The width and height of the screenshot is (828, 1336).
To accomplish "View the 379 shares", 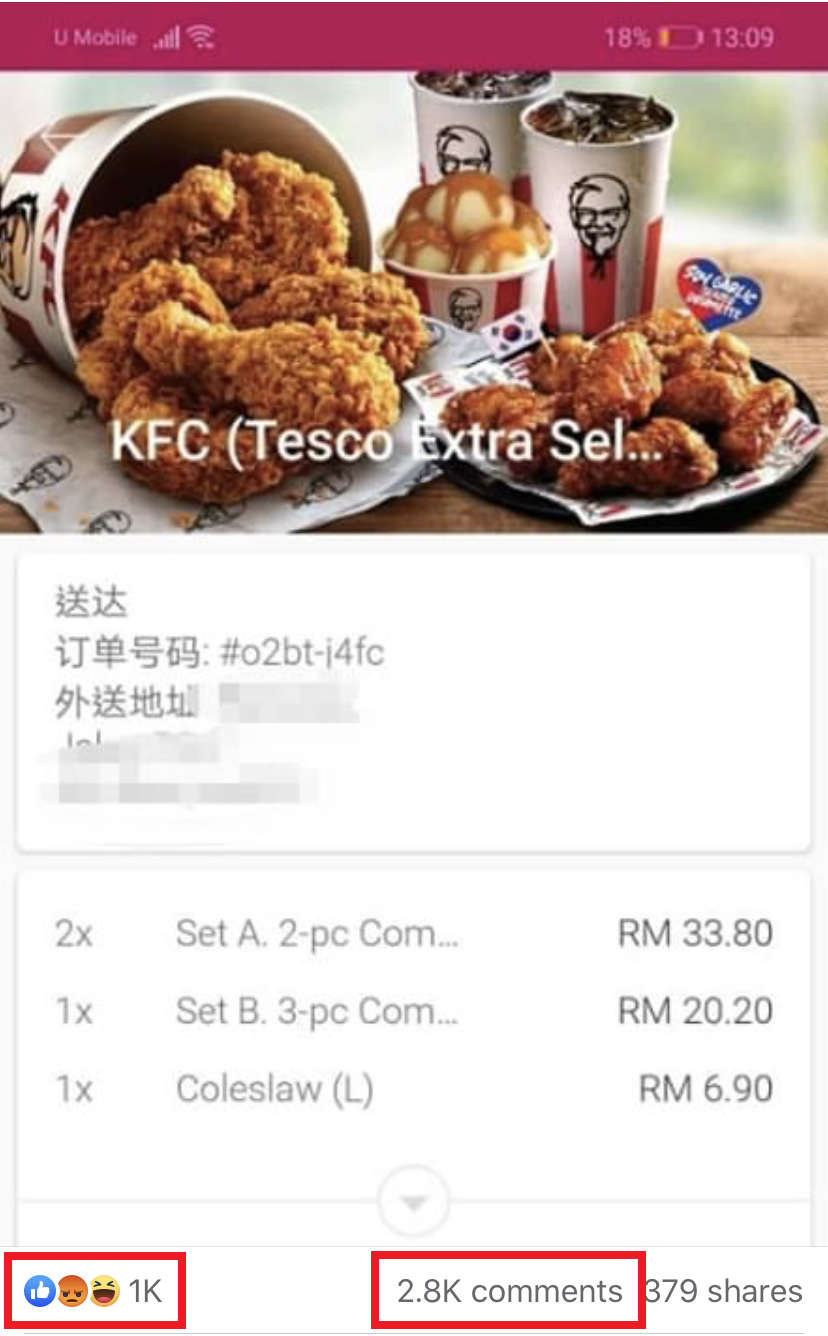I will point(724,1291).
